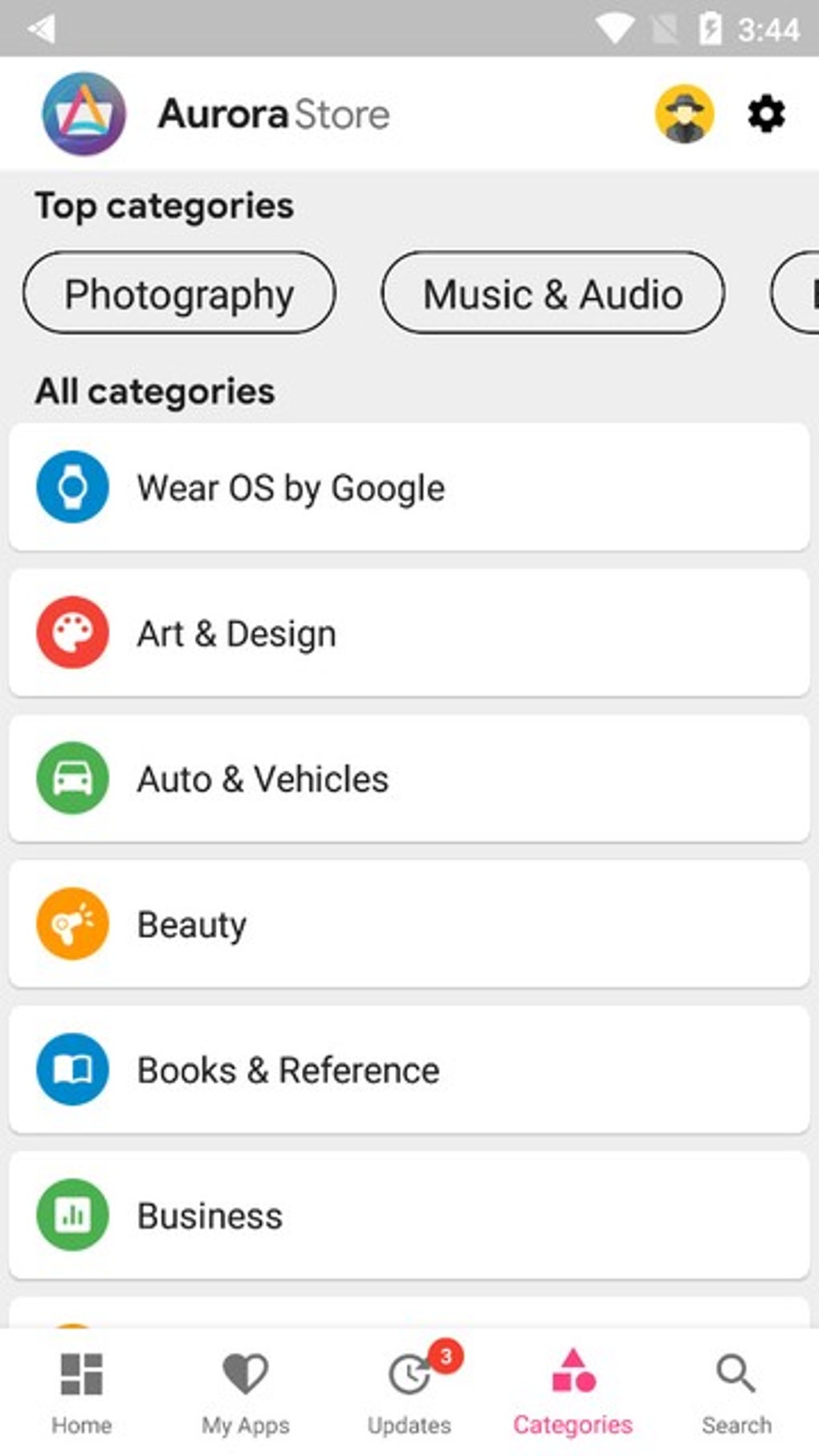Switch to the Home tab
Viewport: 819px width, 1456px height.
pyautogui.click(x=82, y=1391)
